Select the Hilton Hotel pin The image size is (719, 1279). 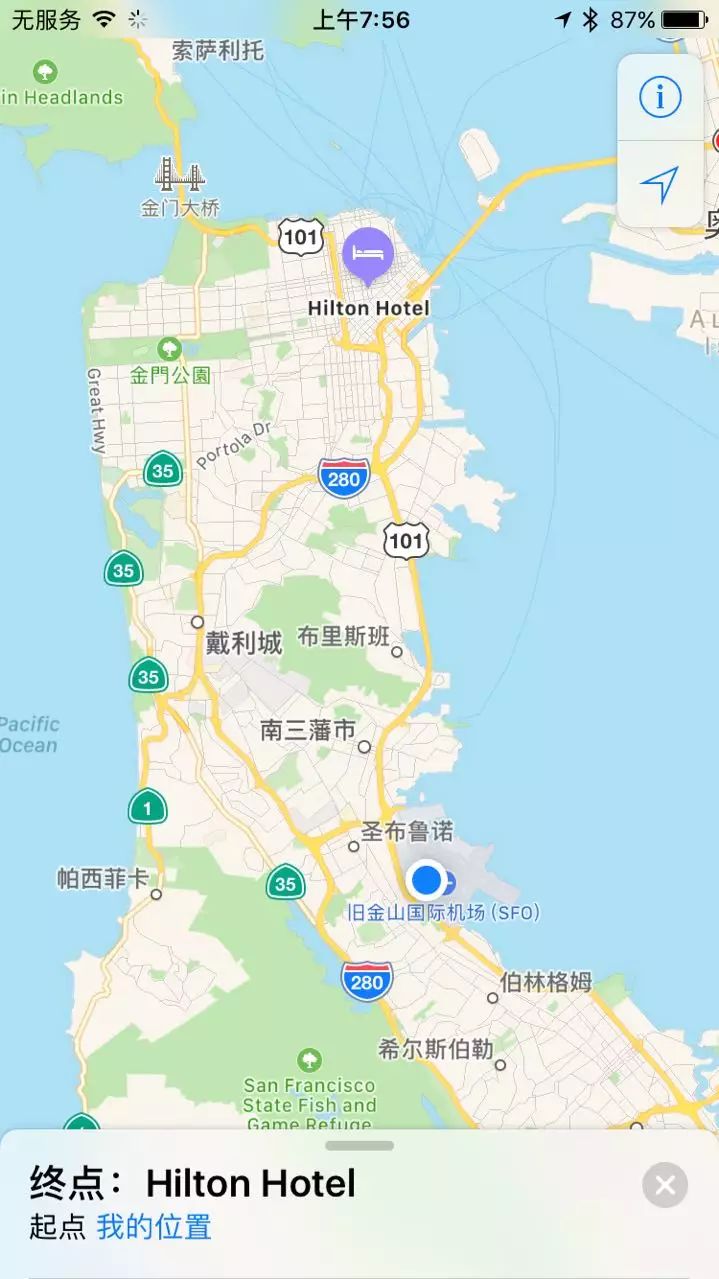pyautogui.click(x=368, y=255)
